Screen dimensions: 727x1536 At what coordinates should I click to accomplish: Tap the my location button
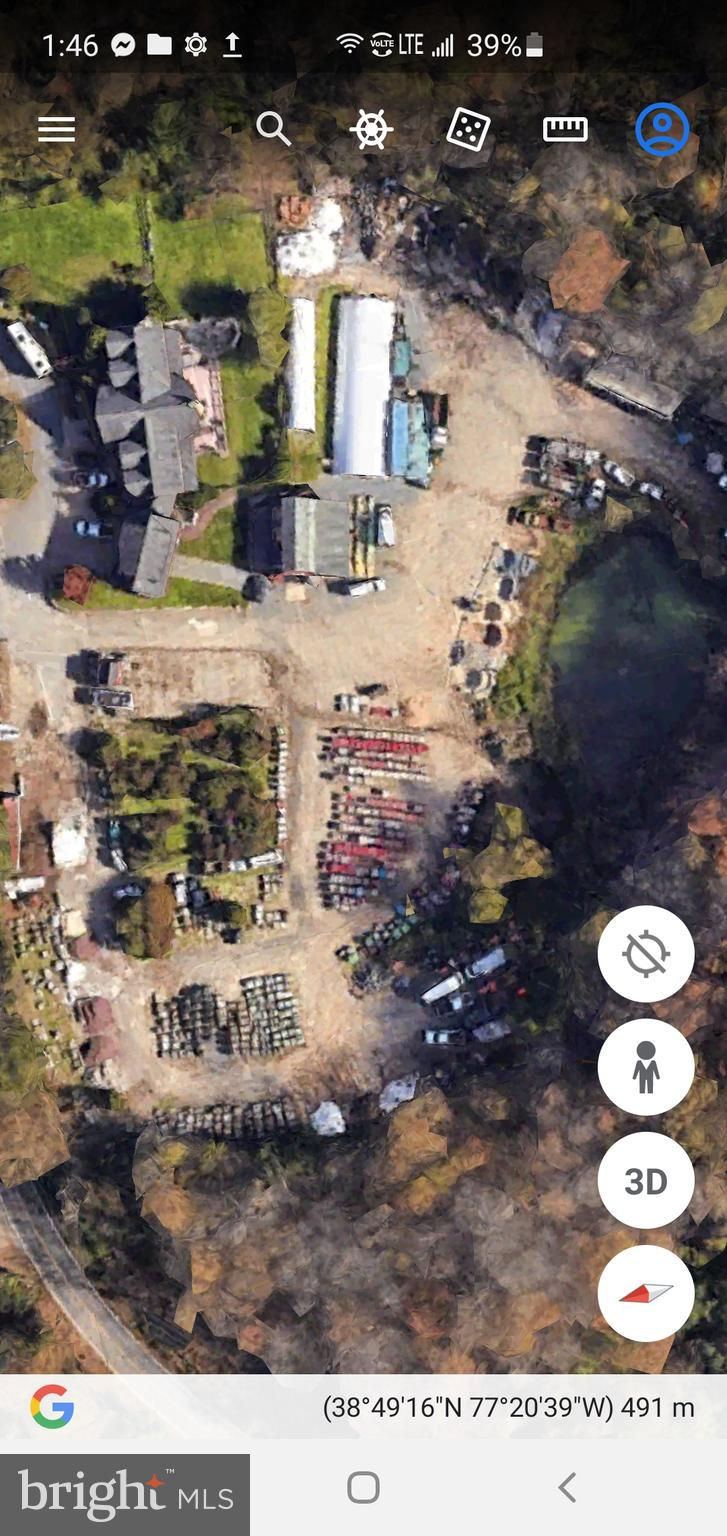(646, 954)
